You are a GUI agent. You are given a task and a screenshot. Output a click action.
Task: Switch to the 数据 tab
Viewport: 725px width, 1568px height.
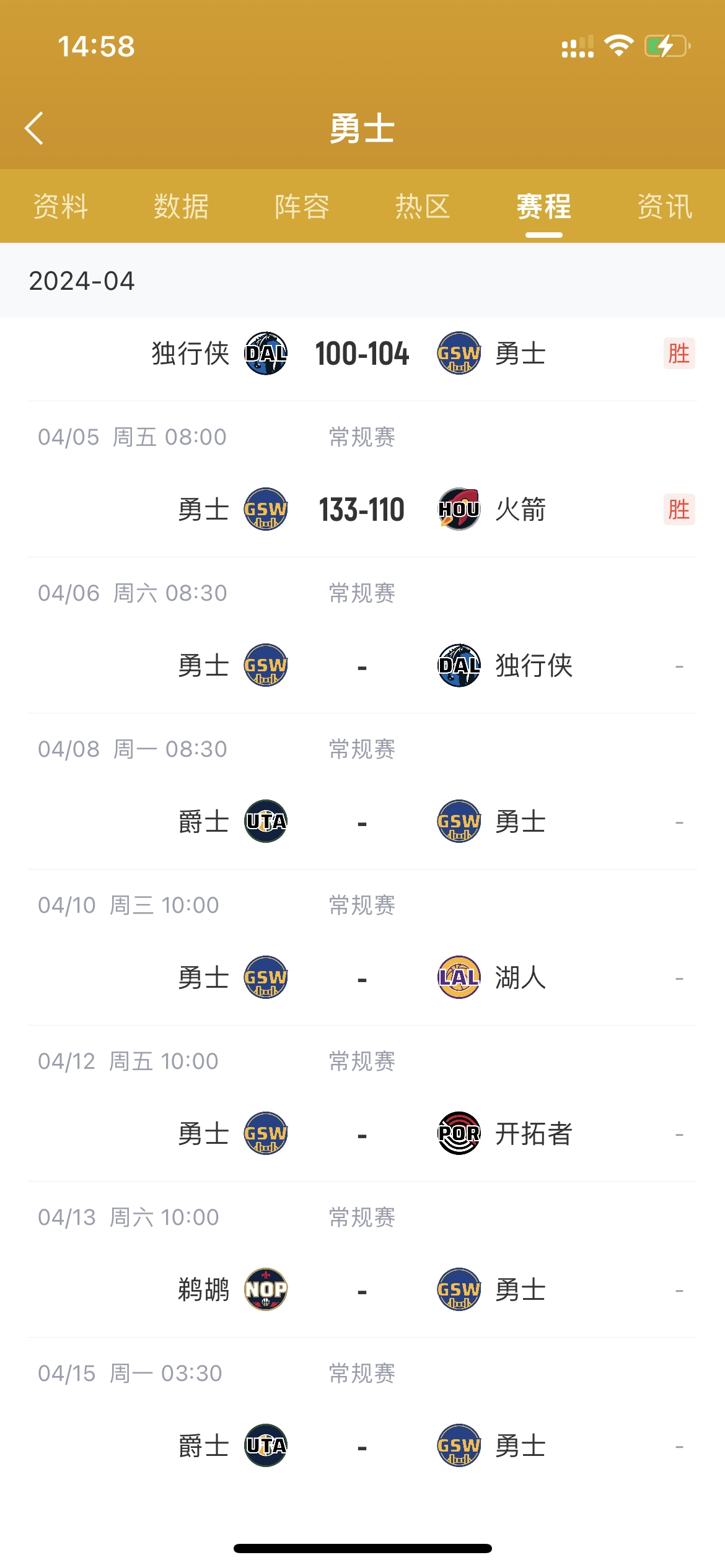pyautogui.click(x=181, y=206)
